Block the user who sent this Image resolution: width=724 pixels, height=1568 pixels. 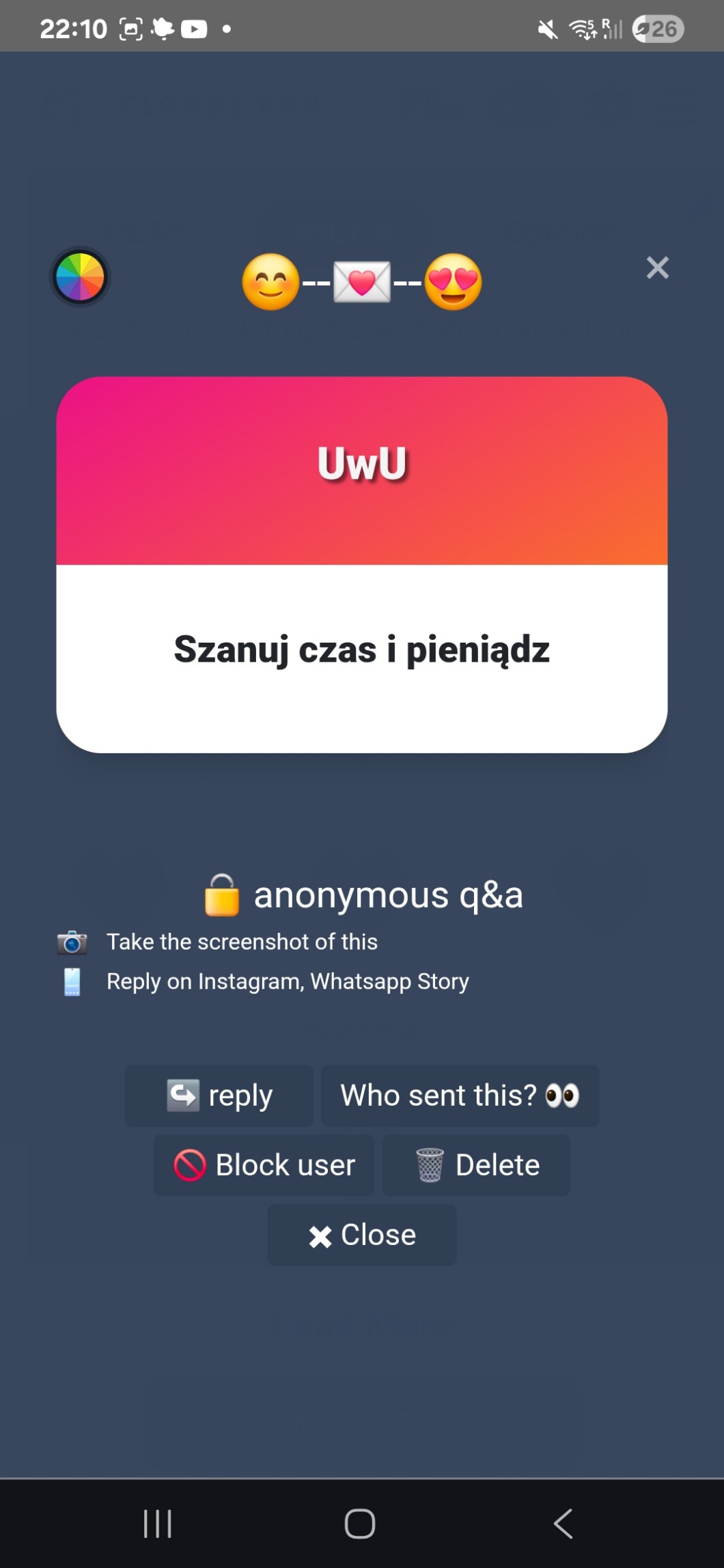click(264, 1165)
